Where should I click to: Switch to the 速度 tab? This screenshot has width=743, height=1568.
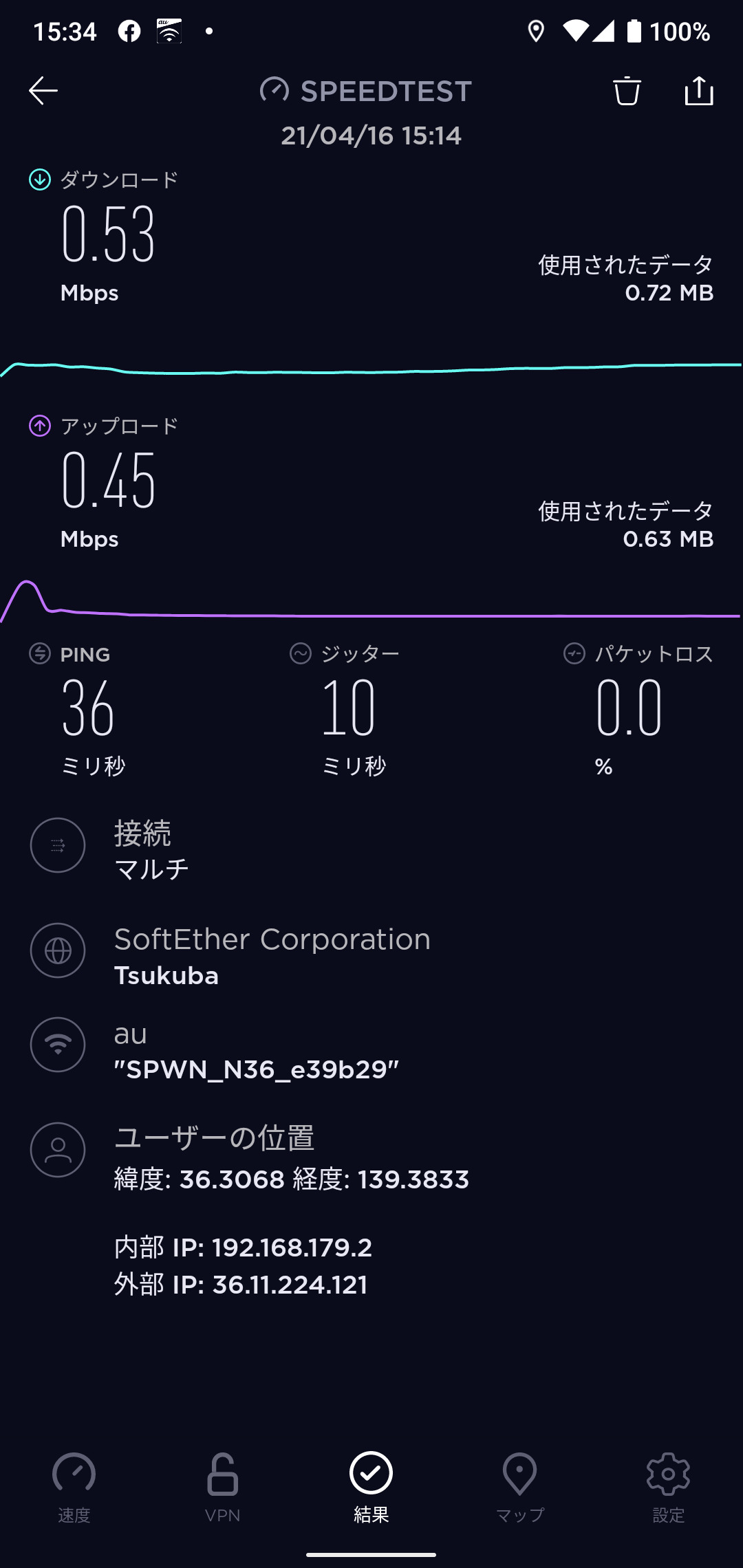click(74, 1487)
